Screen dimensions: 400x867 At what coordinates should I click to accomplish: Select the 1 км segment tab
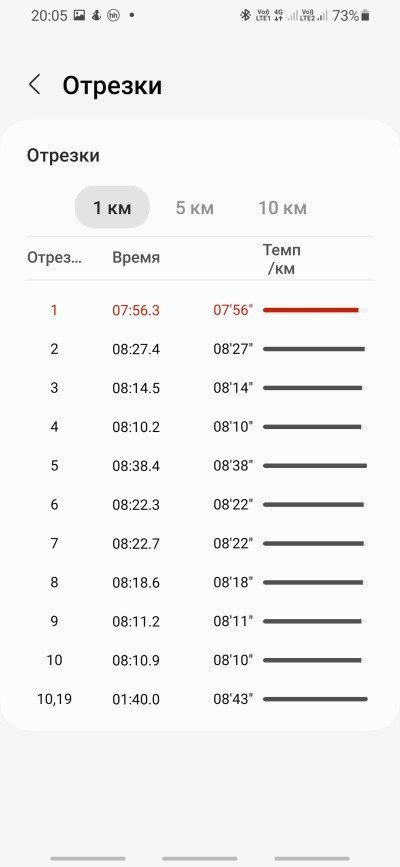112,207
